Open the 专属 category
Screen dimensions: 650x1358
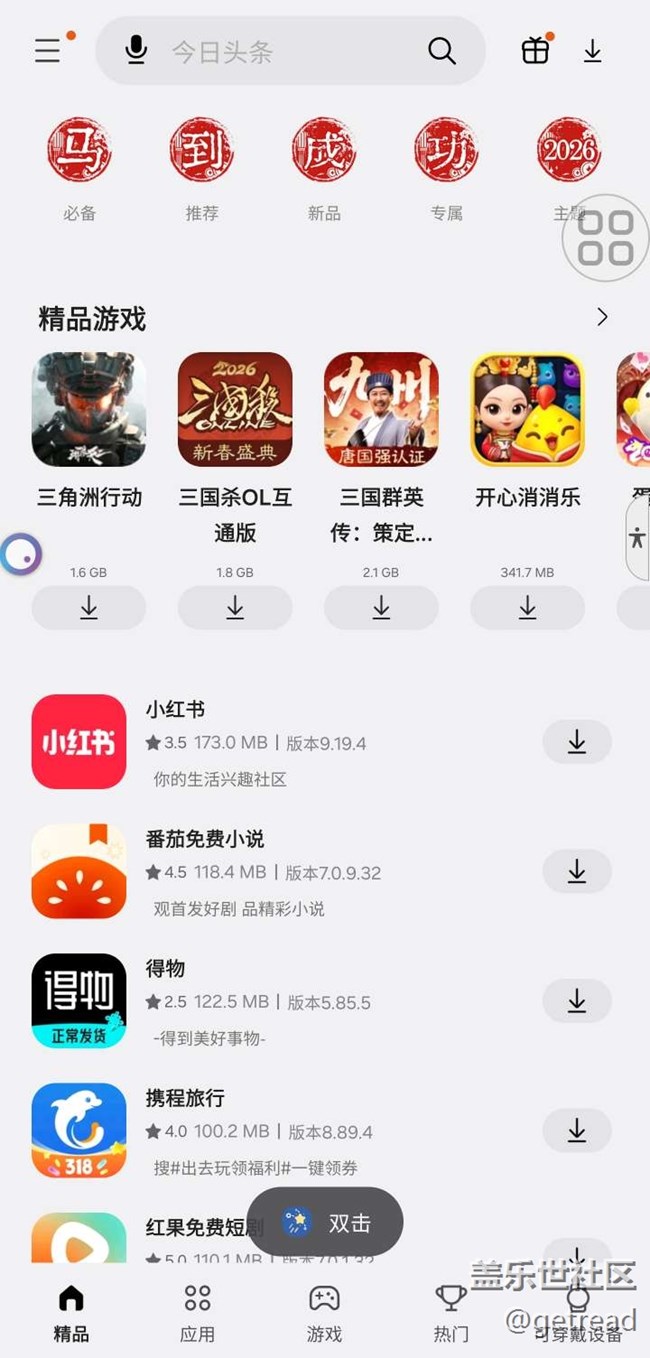tap(446, 165)
